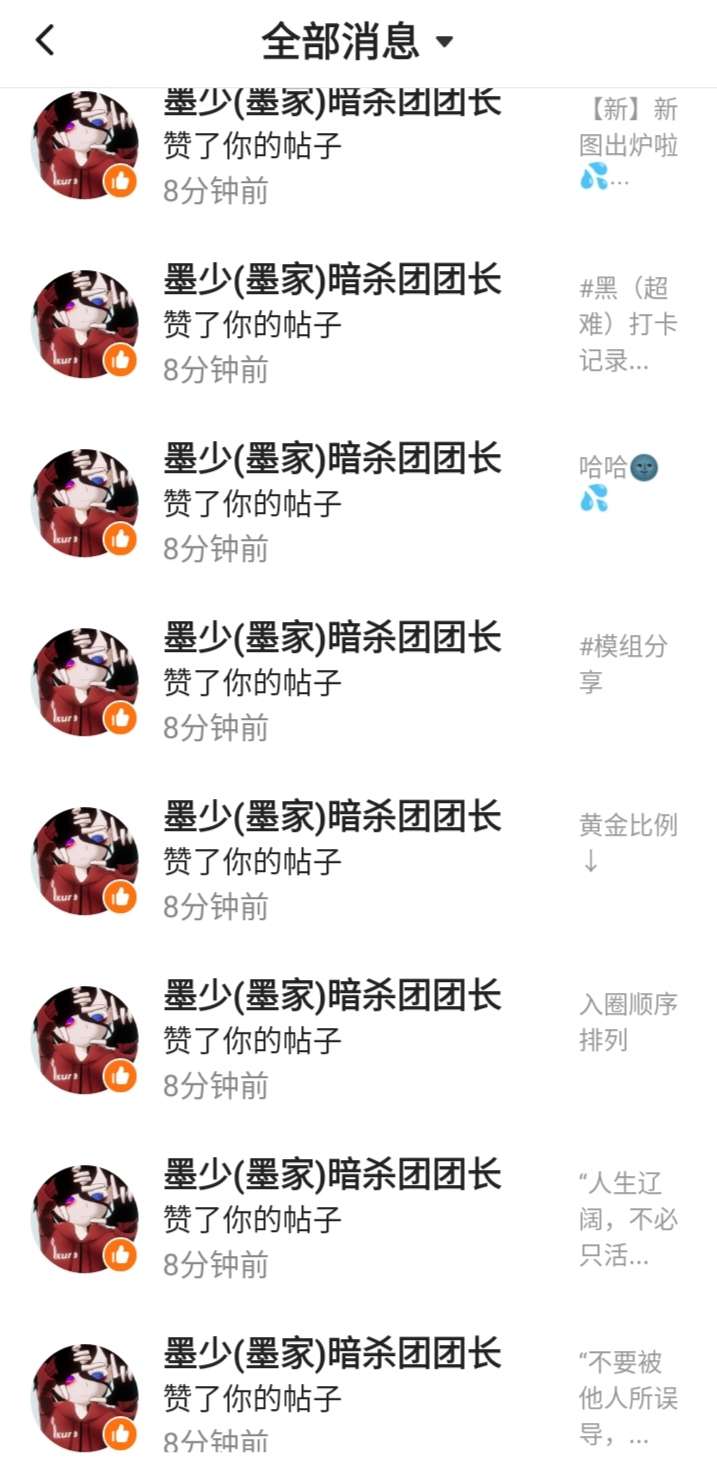Open the like notification for #模组分享

click(x=358, y=683)
